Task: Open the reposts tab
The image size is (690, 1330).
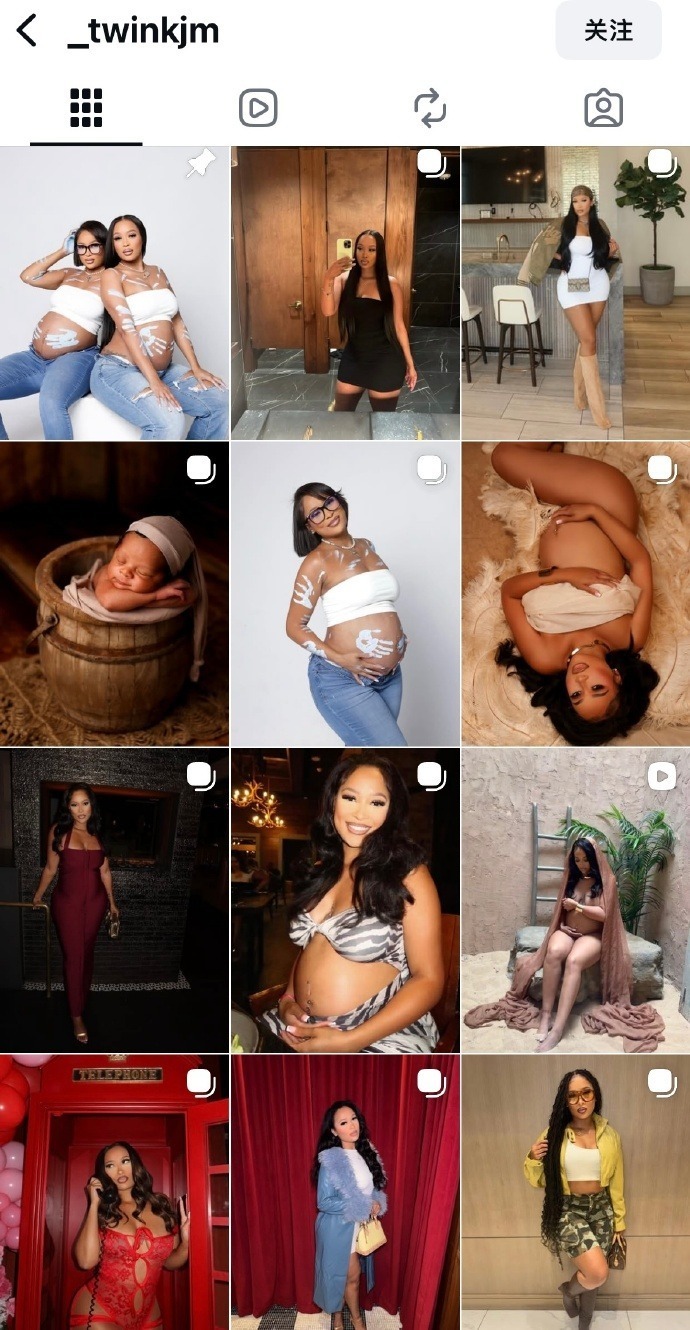Action: [430, 108]
